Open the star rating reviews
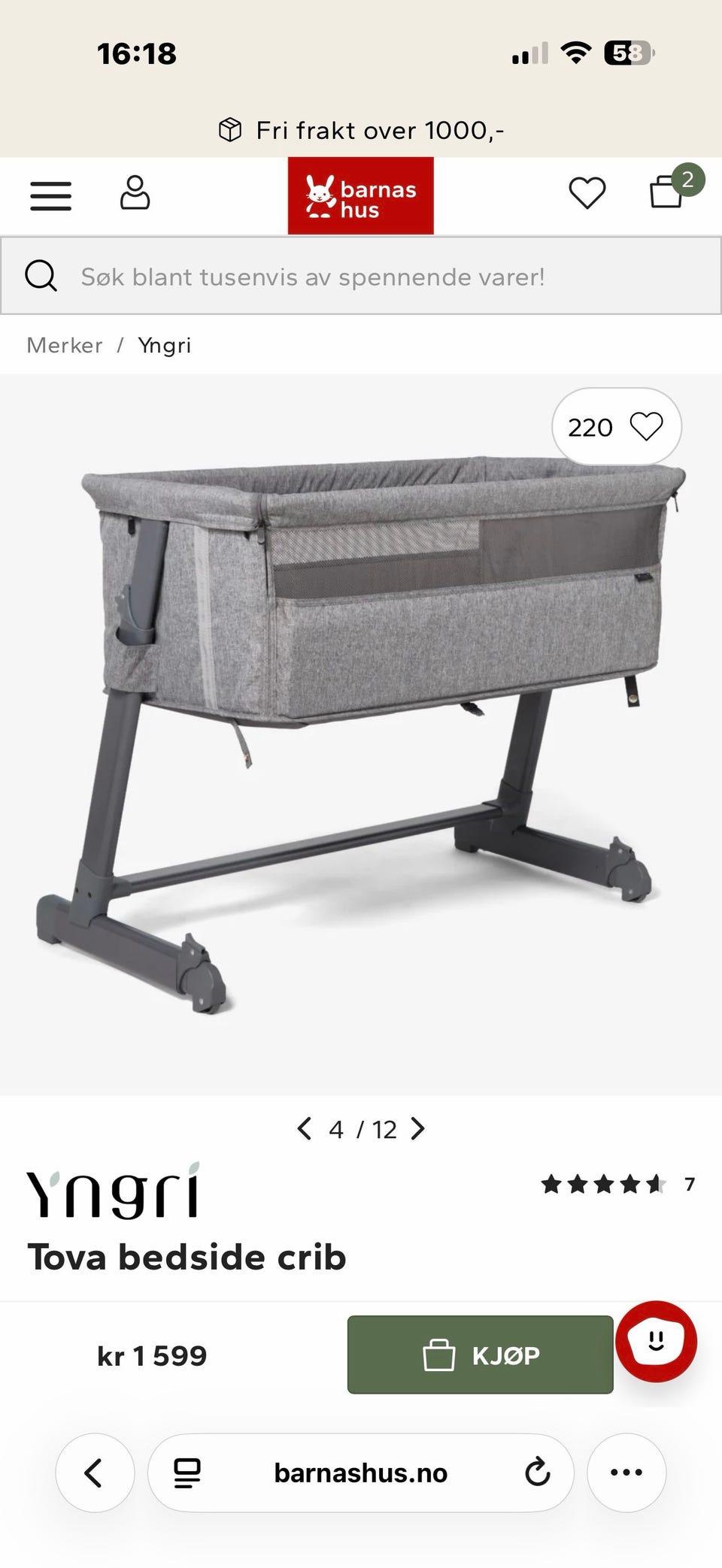Viewport: 722px width, 1568px height. click(x=617, y=1185)
